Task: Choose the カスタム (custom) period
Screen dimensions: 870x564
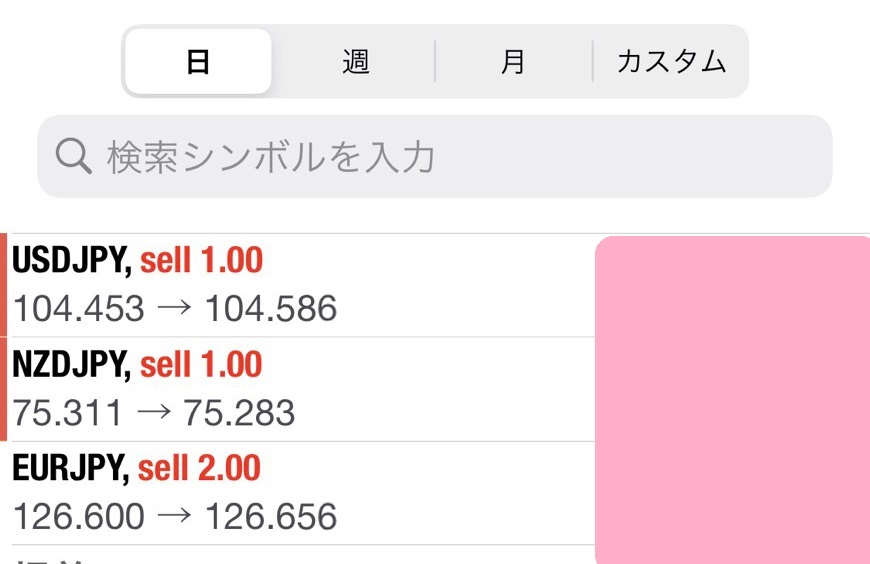Action: [671, 62]
